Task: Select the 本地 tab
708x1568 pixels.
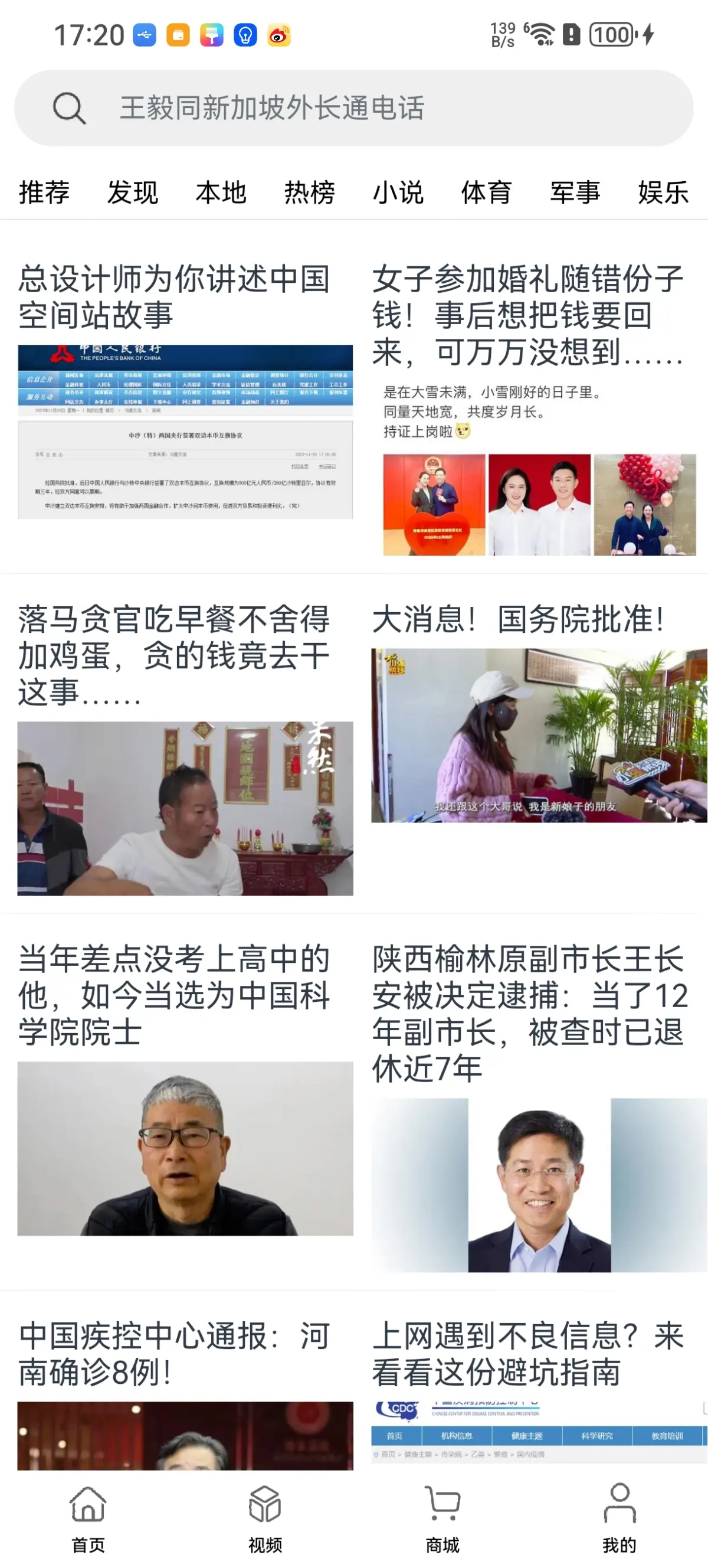Action: coord(221,193)
